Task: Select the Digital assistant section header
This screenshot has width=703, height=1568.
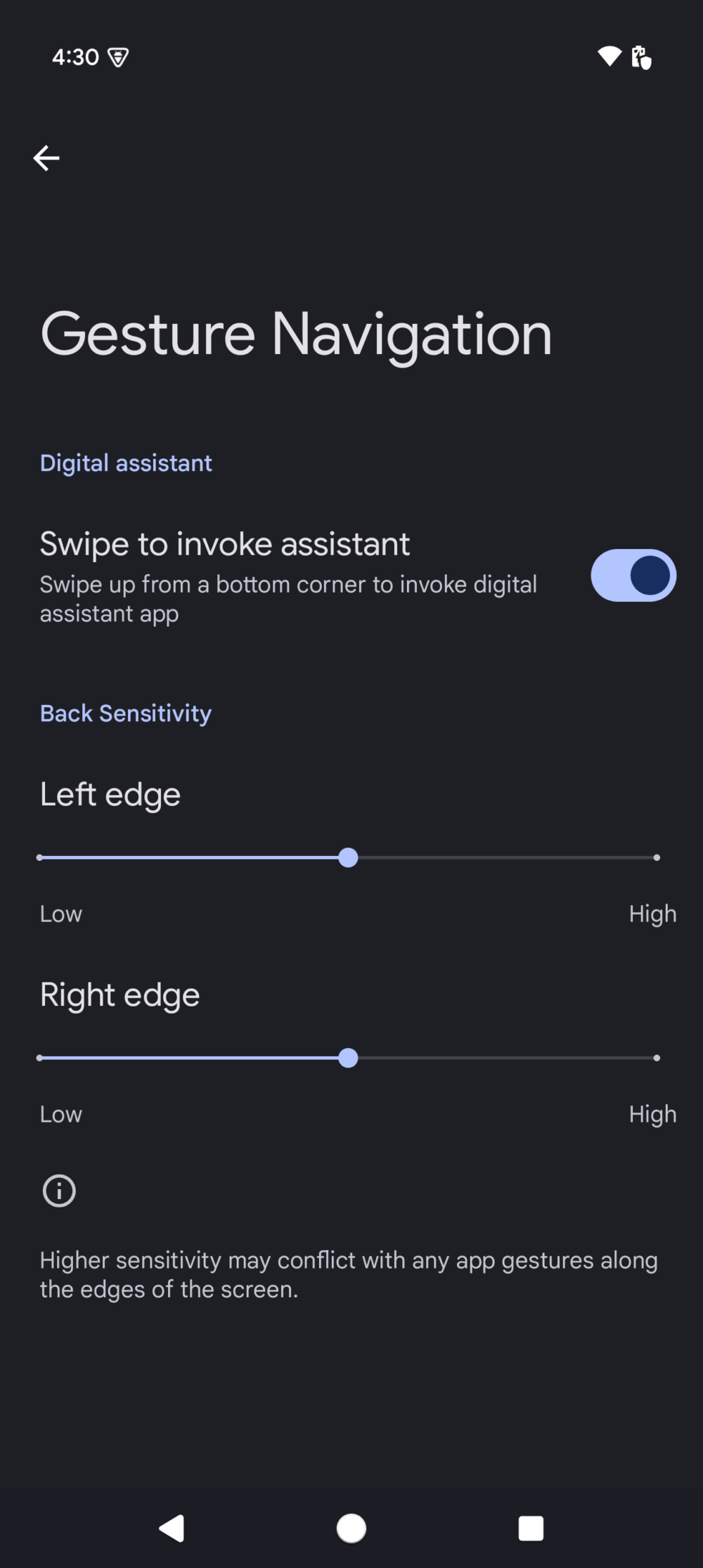Action: point(126,462)
